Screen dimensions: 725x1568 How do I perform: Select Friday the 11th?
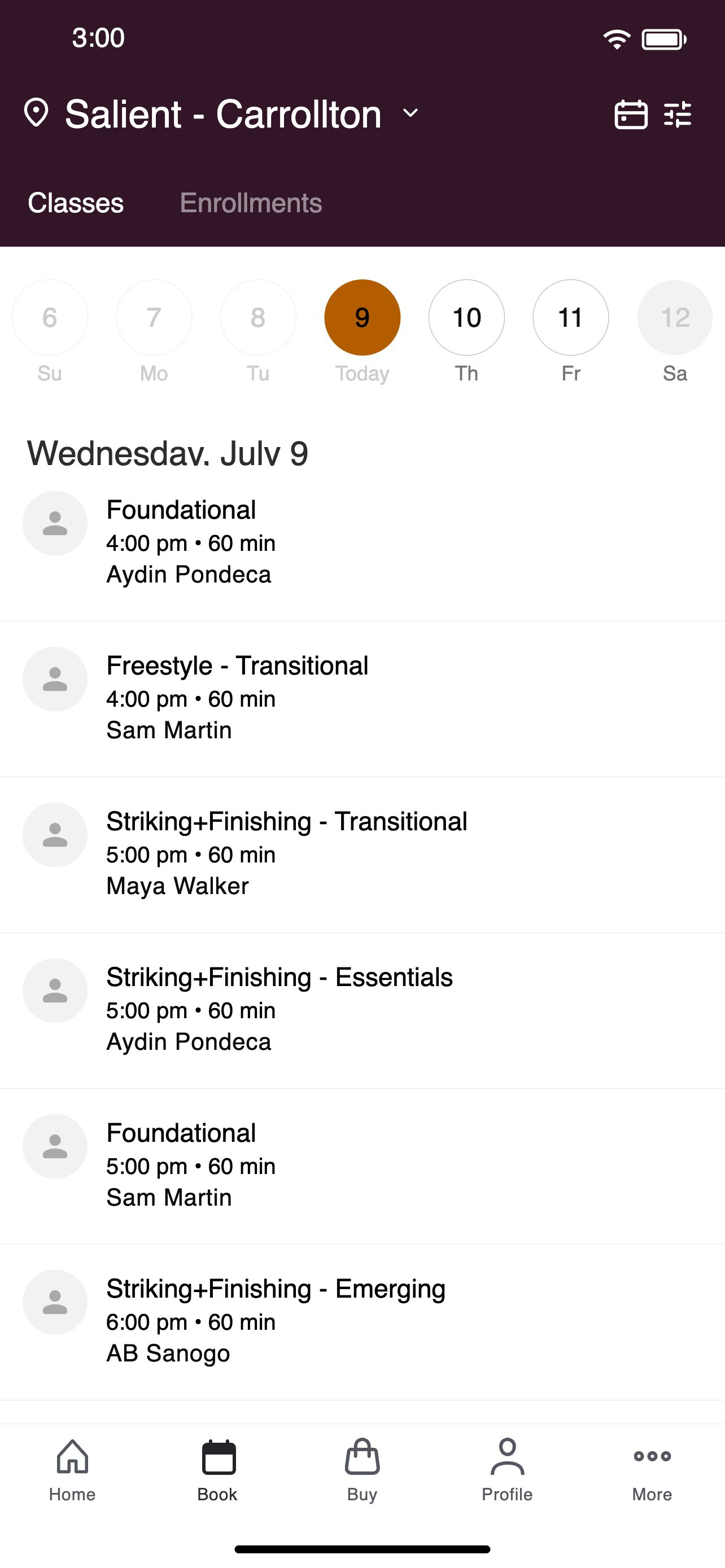point(570,318)
